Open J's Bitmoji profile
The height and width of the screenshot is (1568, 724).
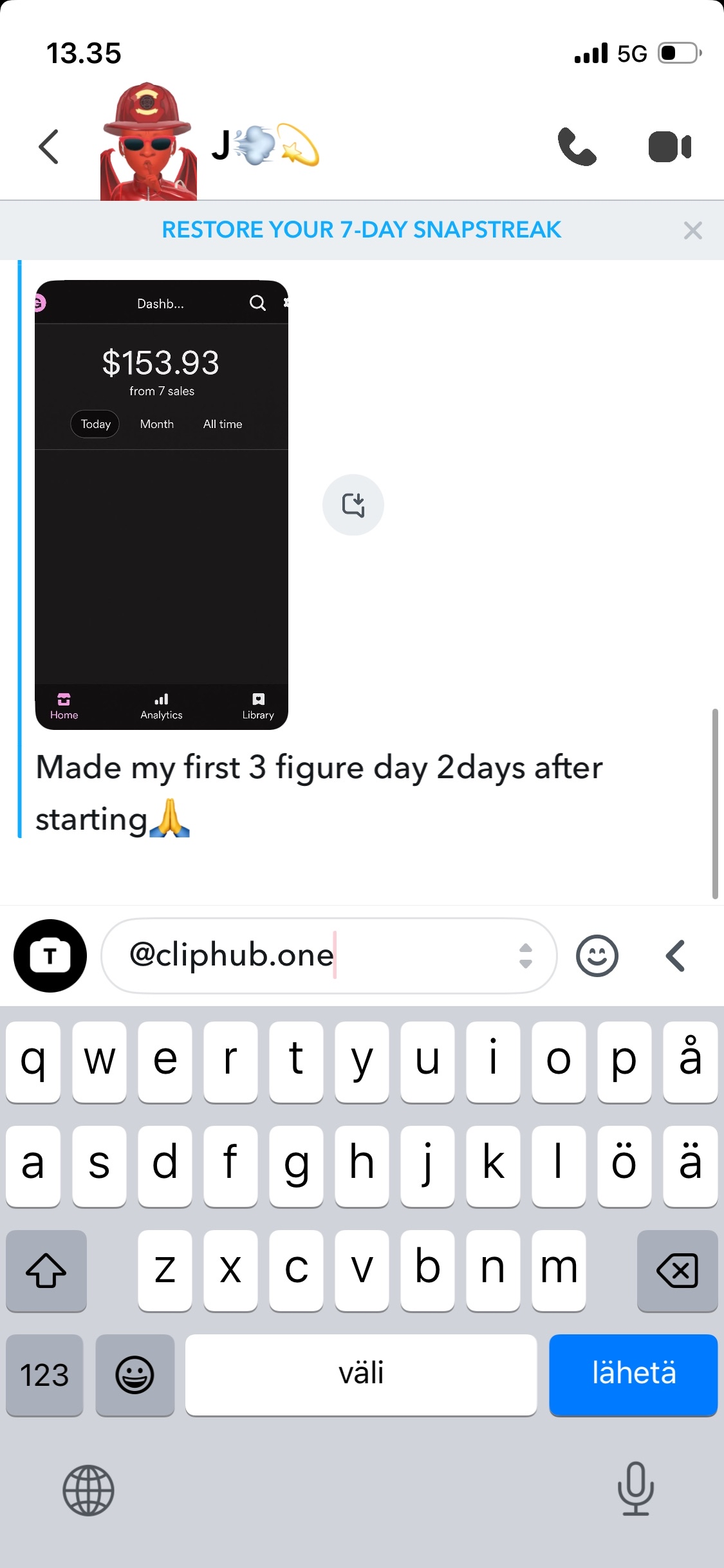point(149,143)
